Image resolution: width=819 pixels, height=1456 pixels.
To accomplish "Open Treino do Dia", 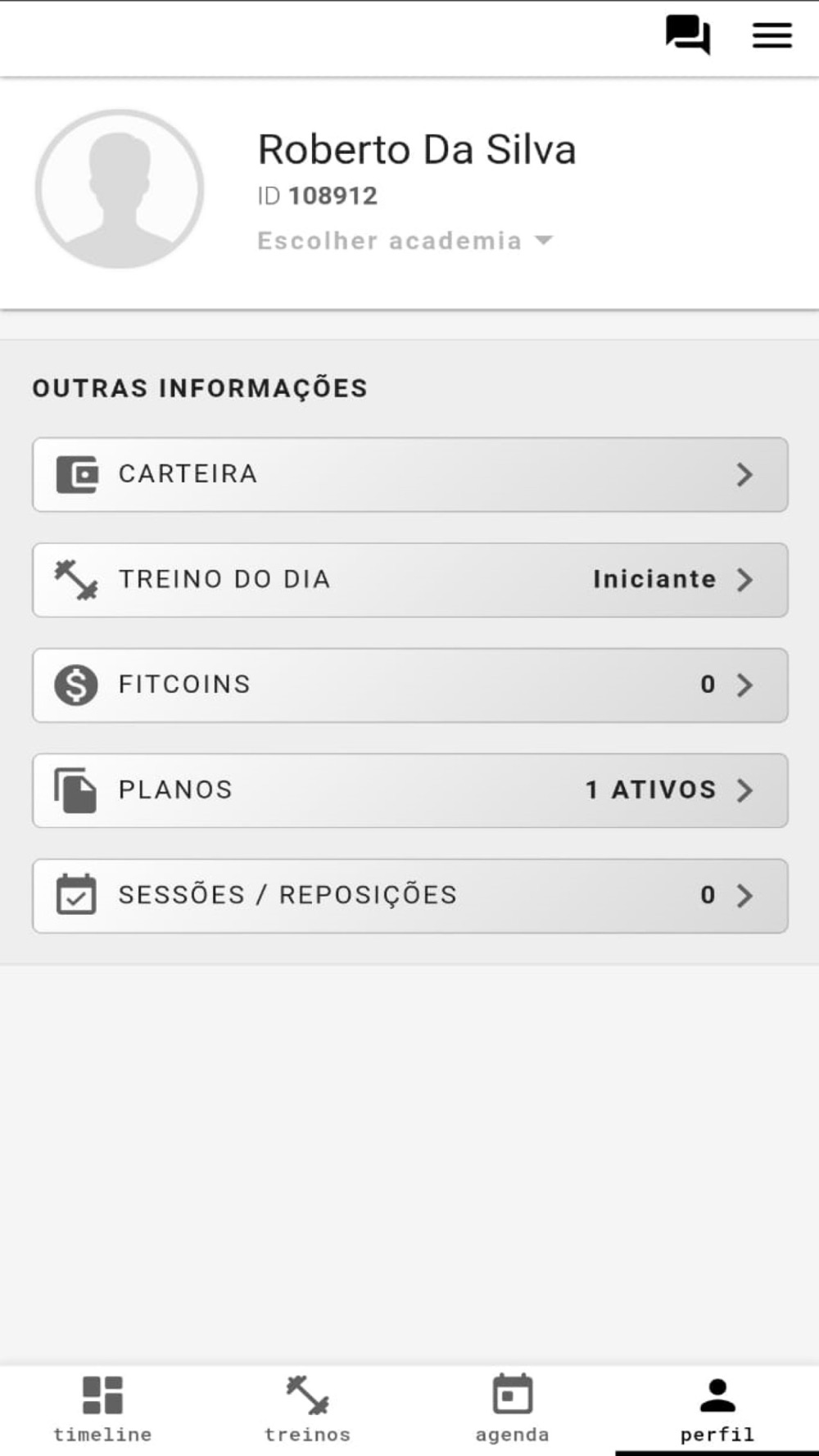I will tap(410, 580).
